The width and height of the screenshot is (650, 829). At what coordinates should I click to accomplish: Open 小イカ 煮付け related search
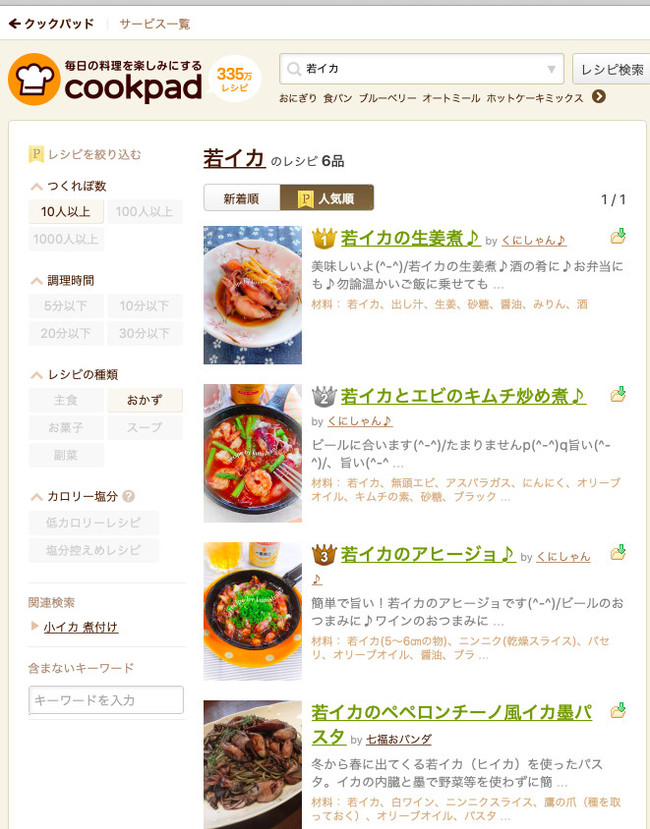[80, 627]
